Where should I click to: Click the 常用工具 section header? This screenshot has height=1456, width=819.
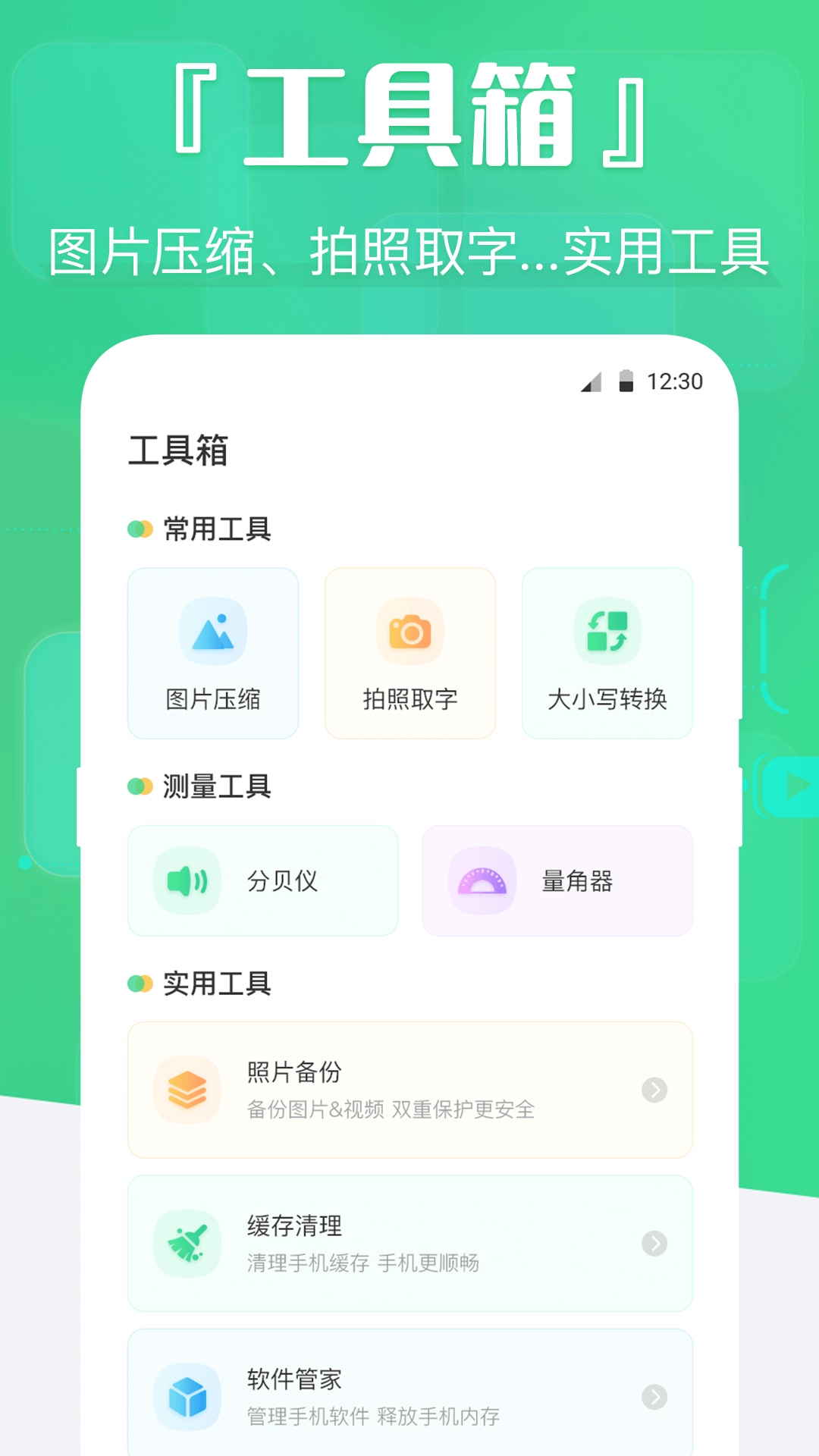point(216,529)
